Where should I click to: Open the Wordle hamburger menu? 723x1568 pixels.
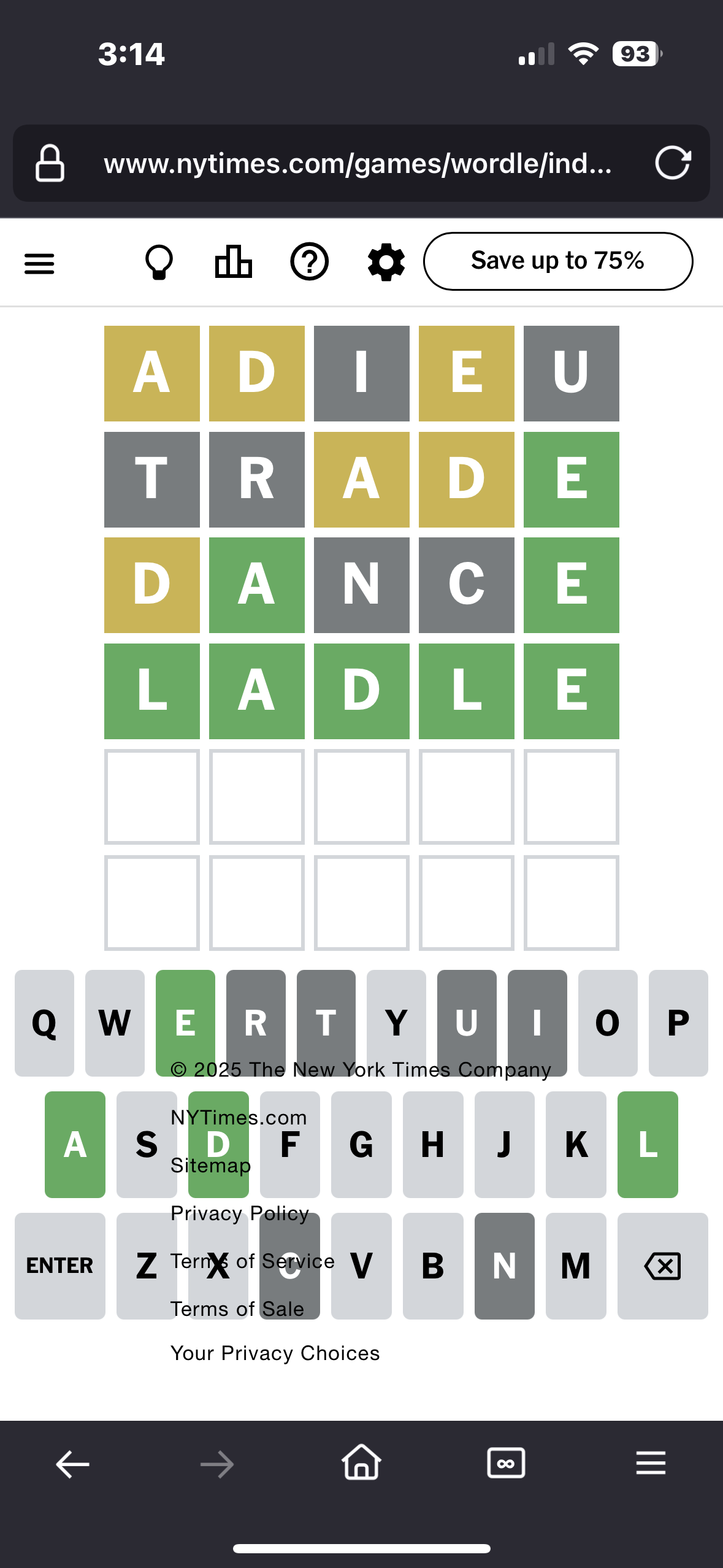[39, 263]
